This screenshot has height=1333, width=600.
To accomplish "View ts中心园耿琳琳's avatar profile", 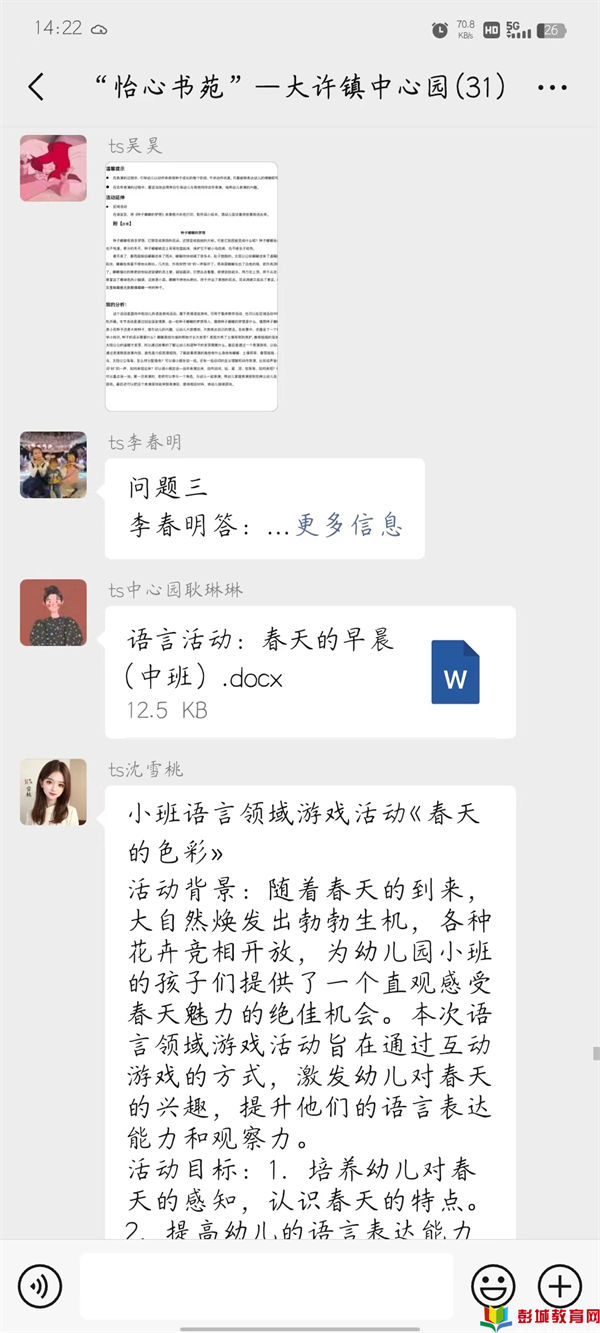I will 53,613.
